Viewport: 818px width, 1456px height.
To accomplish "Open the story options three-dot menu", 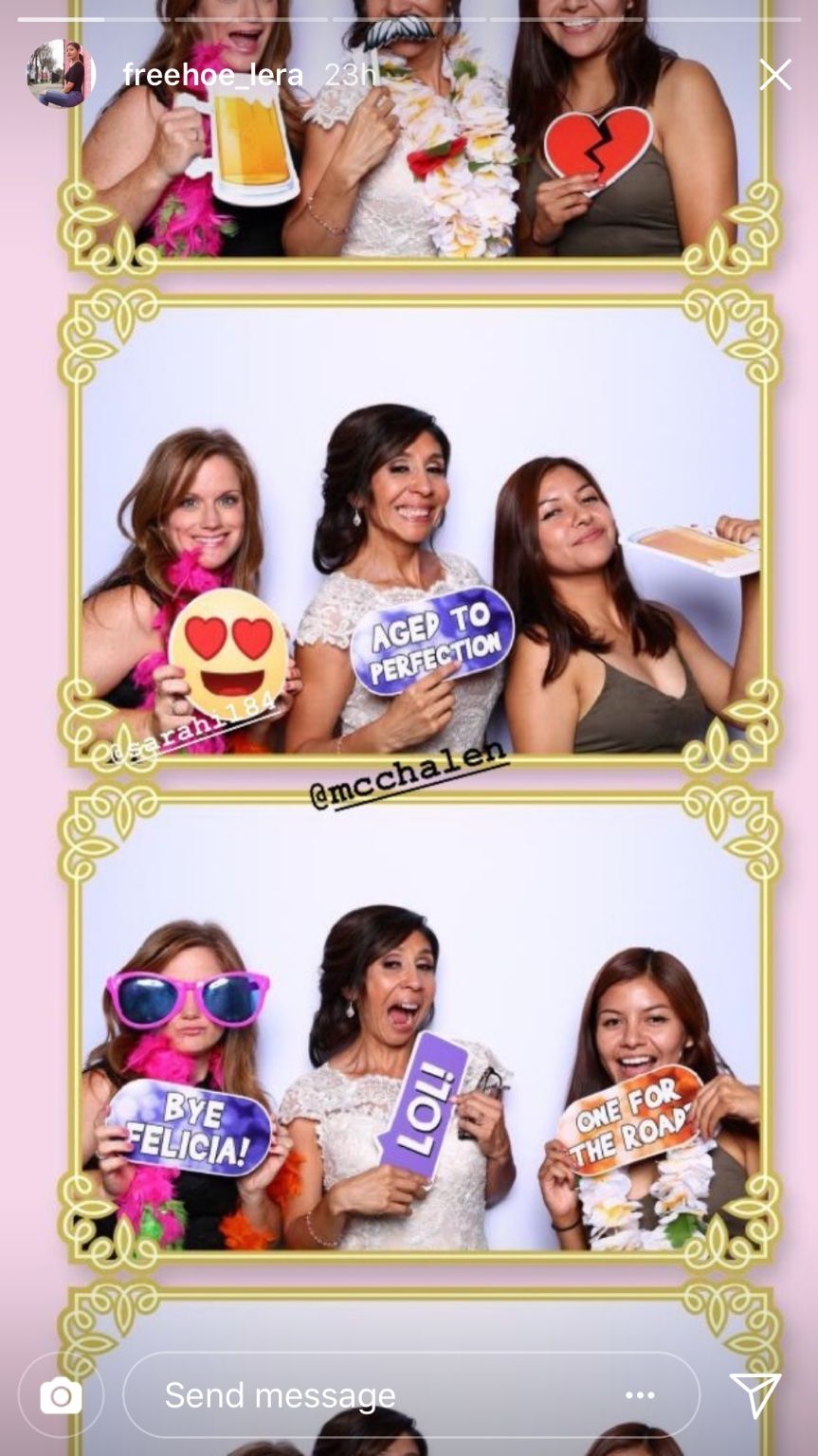I will click(x=640, y=1395).
